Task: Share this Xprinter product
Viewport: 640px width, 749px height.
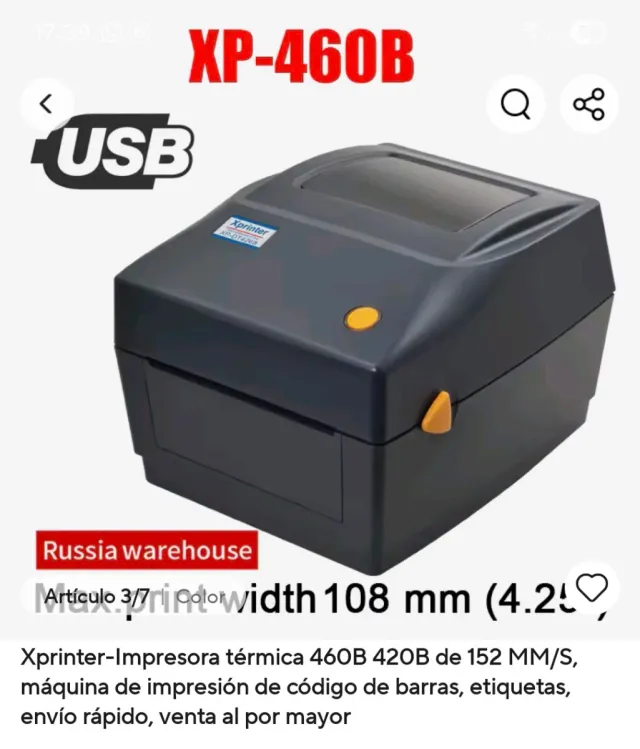Action: pyautogui.click(x=588, y=103)
